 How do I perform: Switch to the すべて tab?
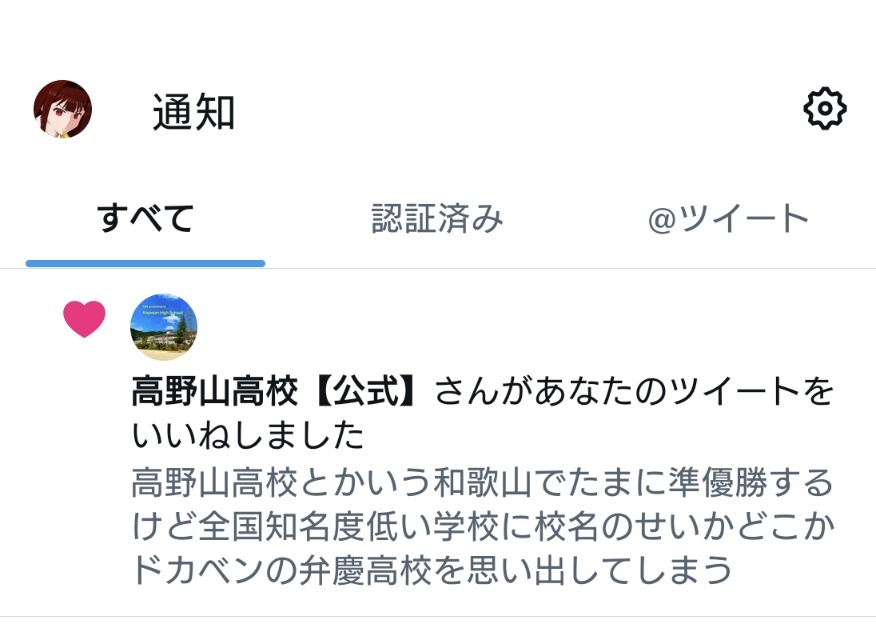pyautogui.click(x=145, y=218)
